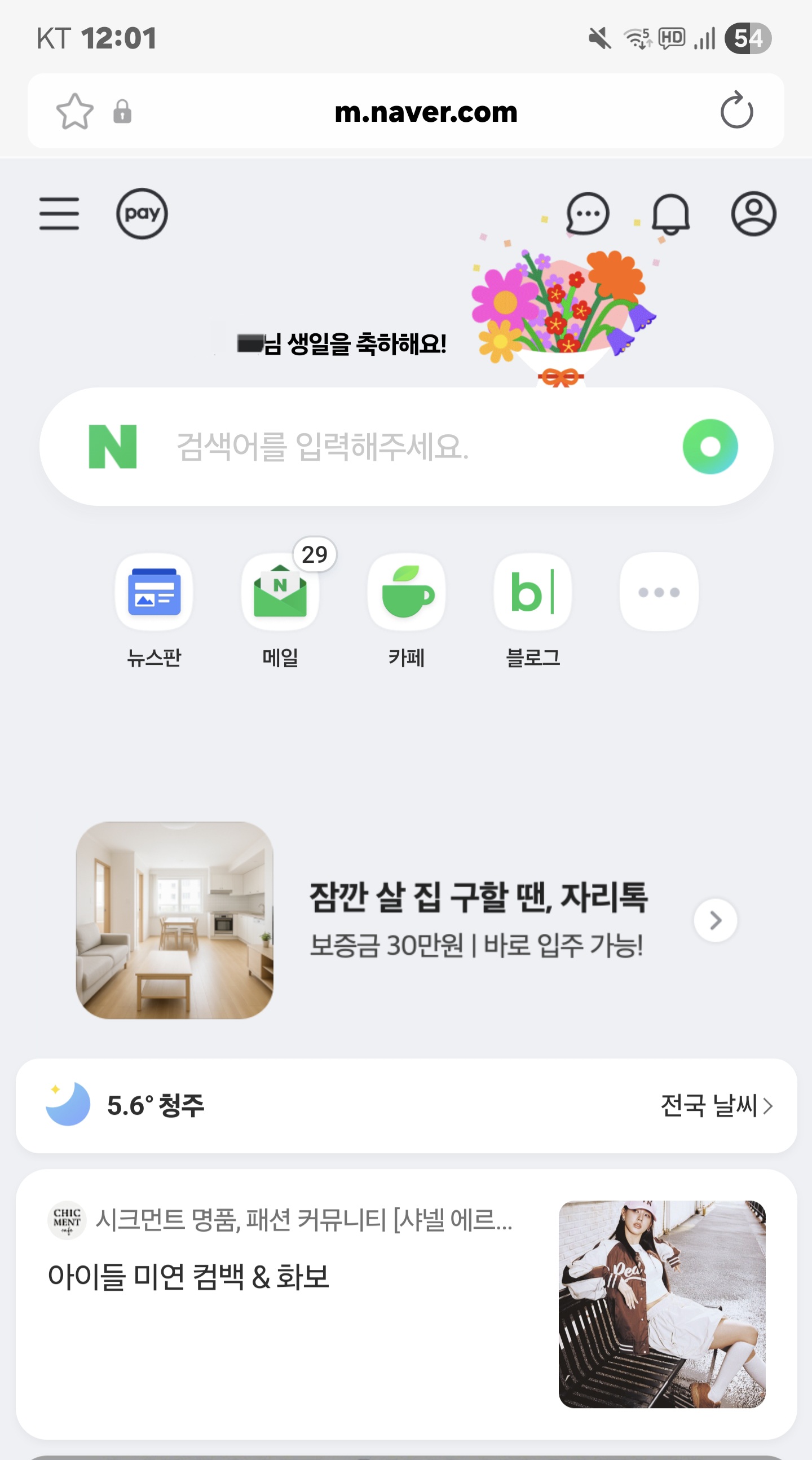Open the 자리톡 housing ad banner
812x1460 pixels.
click(405, 920)
